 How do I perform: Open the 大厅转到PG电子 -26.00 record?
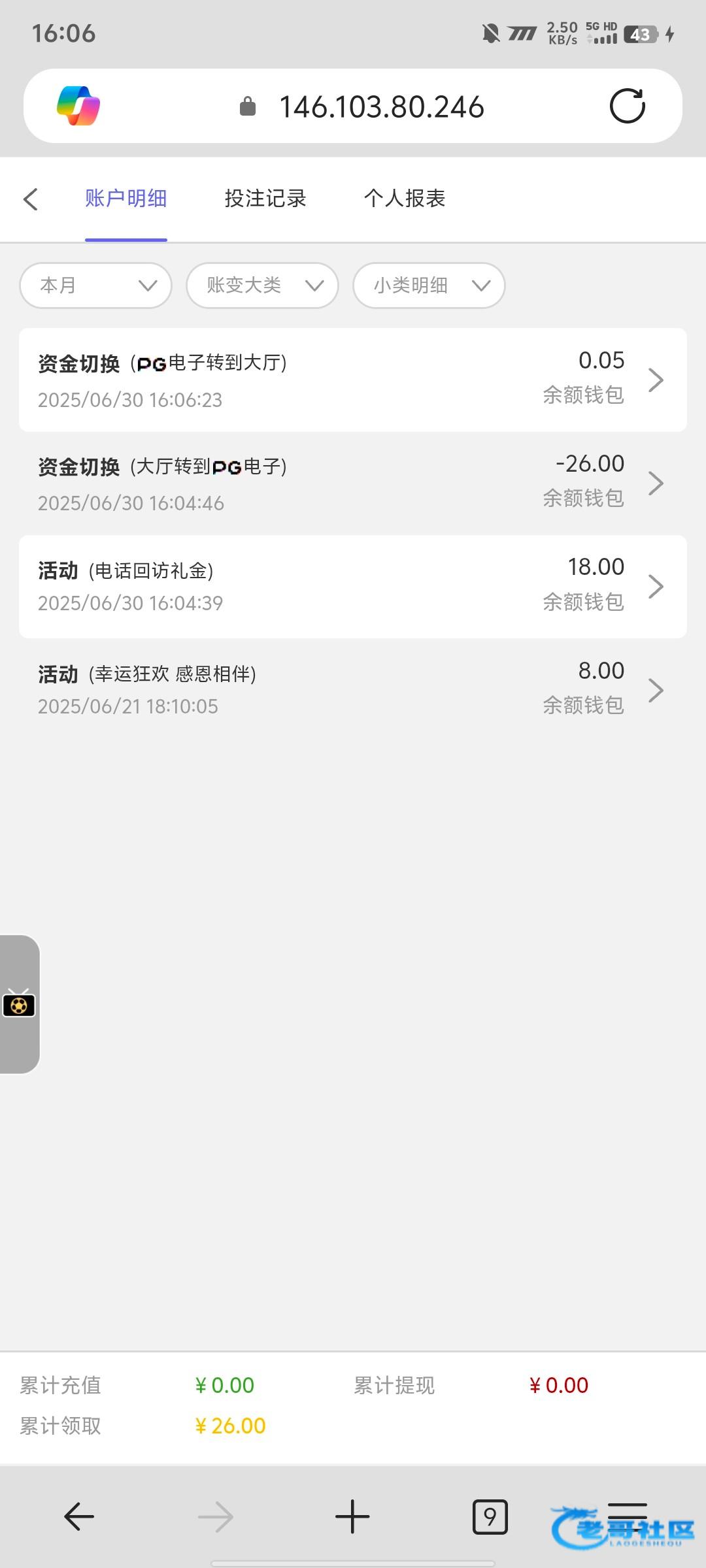[x=353, y=483]
